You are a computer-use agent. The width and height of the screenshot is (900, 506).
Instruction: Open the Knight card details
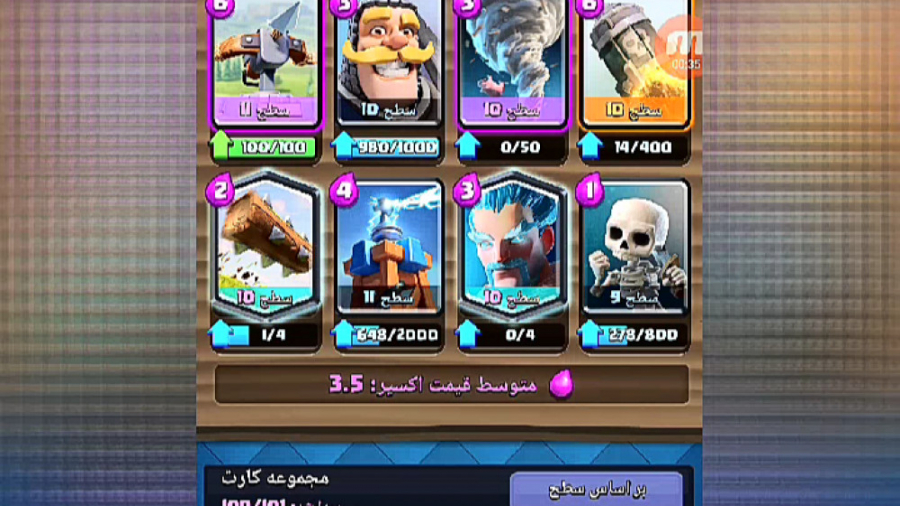[389, 62]
